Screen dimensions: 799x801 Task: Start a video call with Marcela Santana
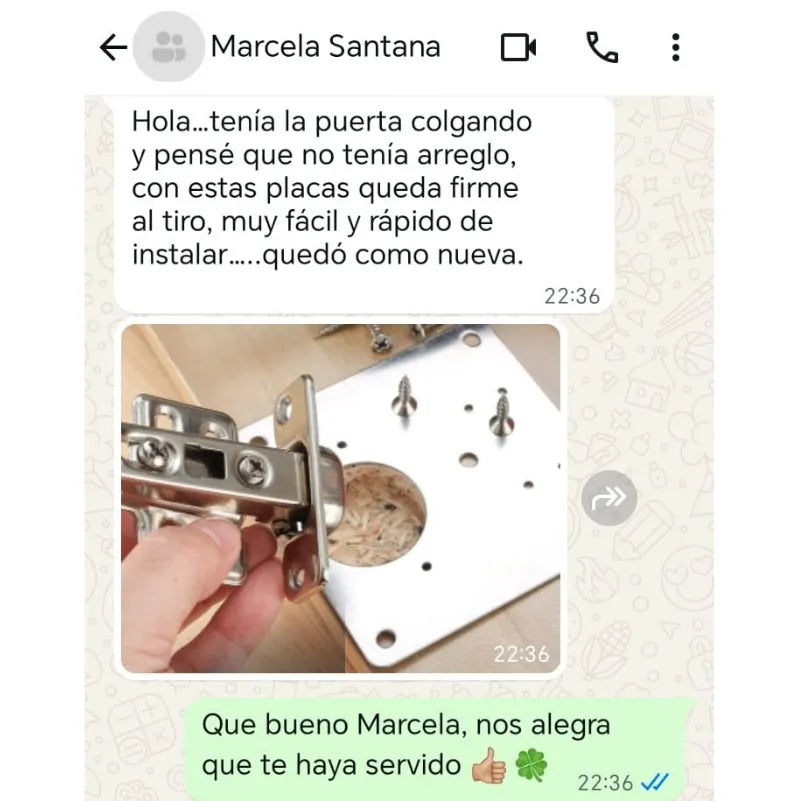(x=518, y=47)
